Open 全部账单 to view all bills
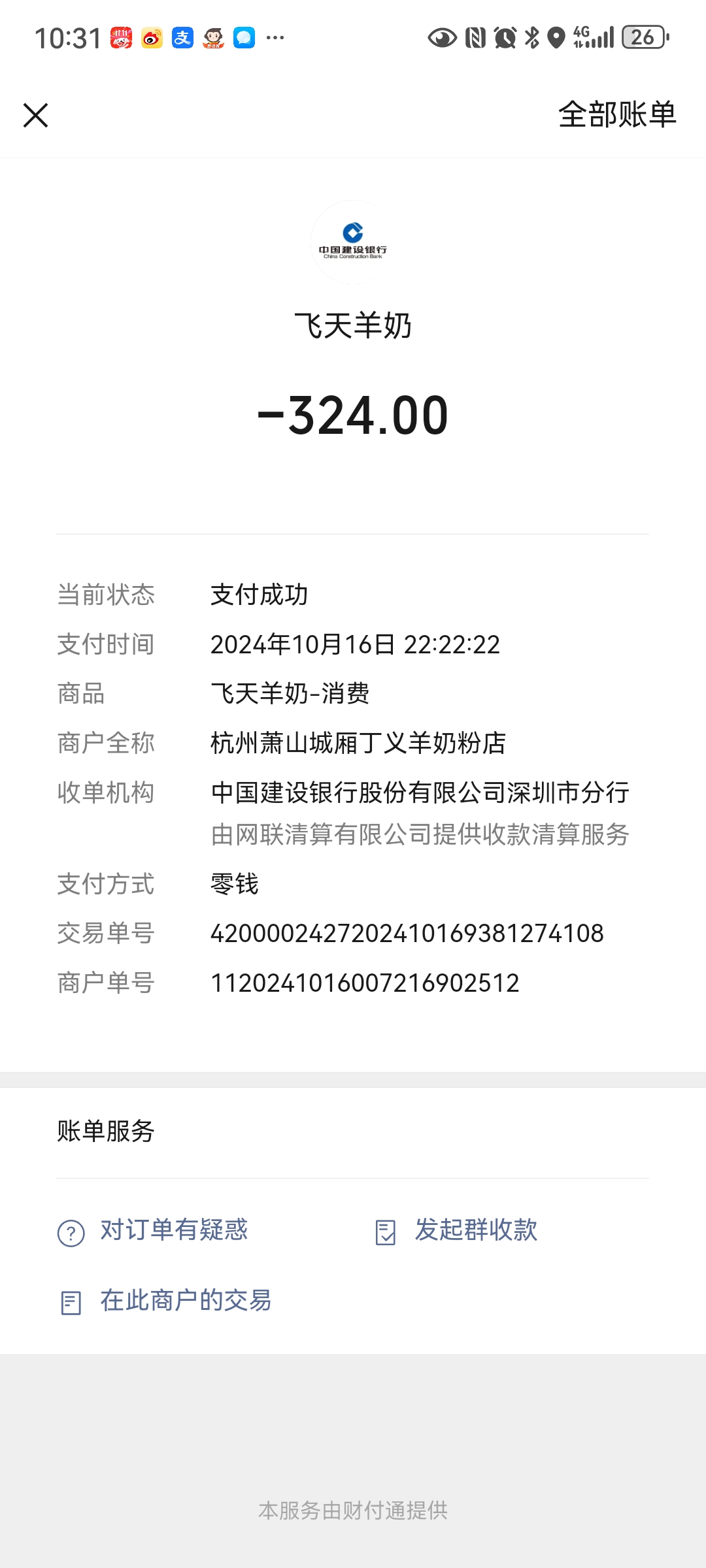This screenshot has width=706, height=1568. point(616,115)
